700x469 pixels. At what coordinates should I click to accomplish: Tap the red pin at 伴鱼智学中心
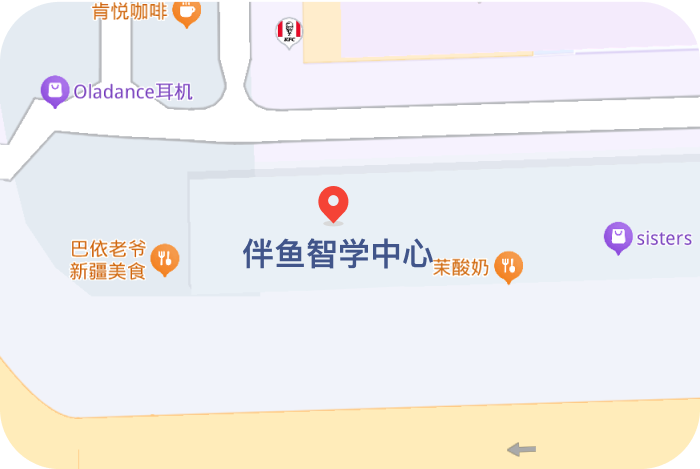pyautogui.click(x=333, y=204)
